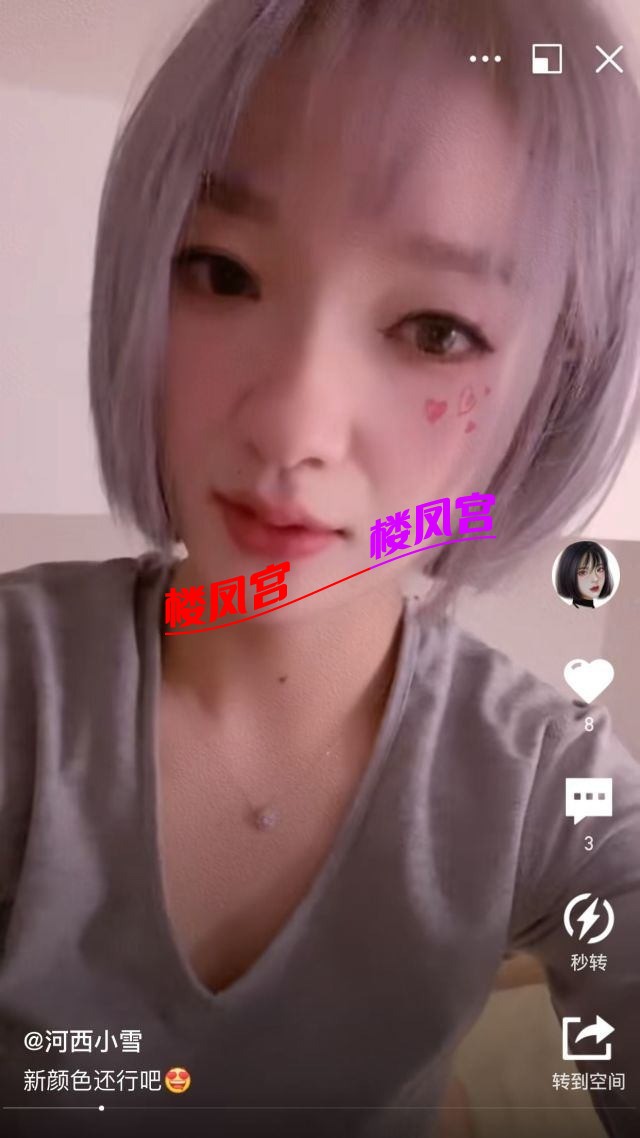Open the comments section
Image resolution: width=640 pixels, height=1138 pixels.
[588, 799]
